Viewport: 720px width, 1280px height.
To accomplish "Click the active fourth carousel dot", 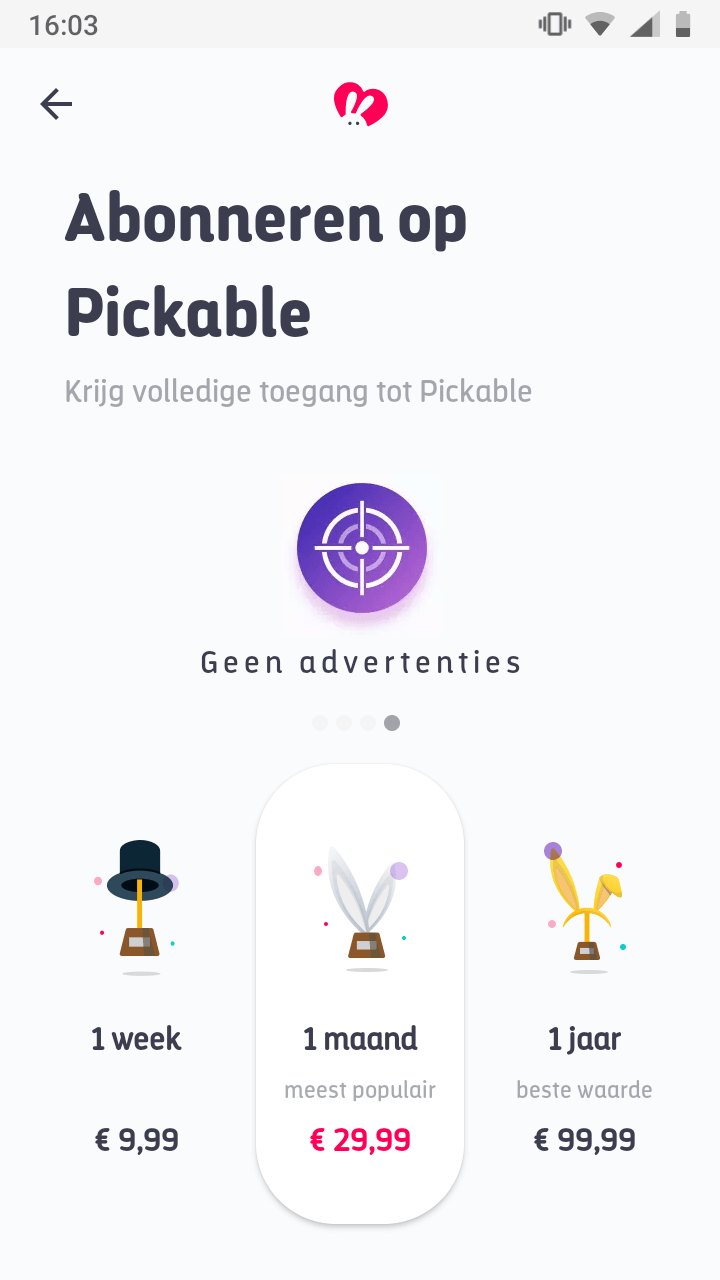I will pyautogui.click(x=392, y=722).
